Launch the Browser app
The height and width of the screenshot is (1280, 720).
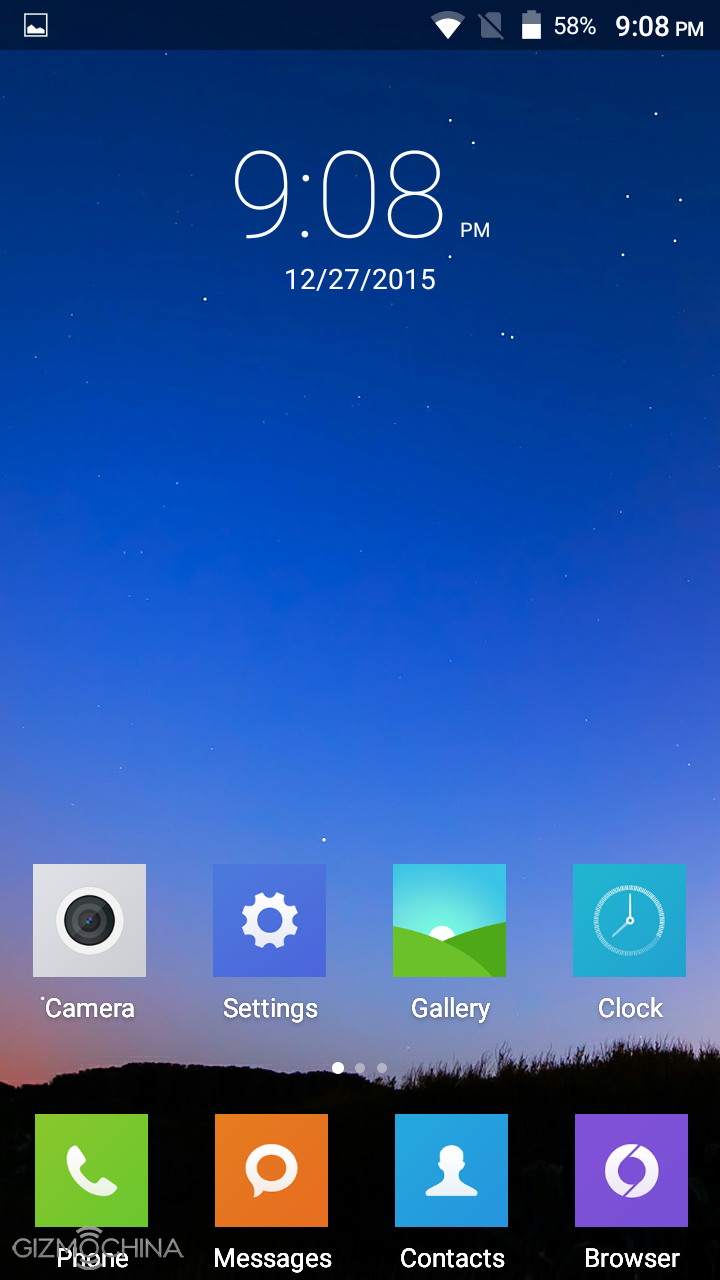coord(631,1170)
